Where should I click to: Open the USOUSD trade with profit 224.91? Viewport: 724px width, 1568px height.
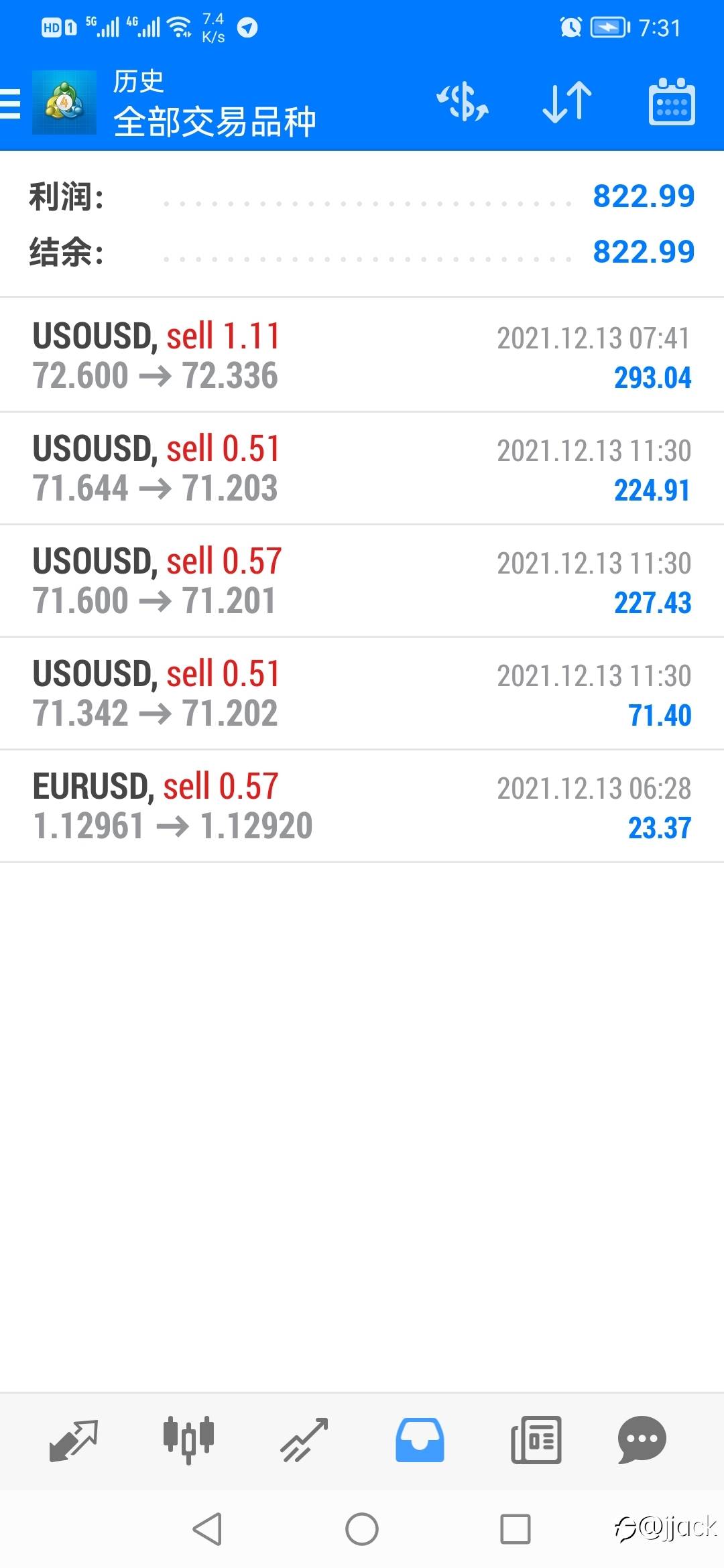(x=362, y=468)
